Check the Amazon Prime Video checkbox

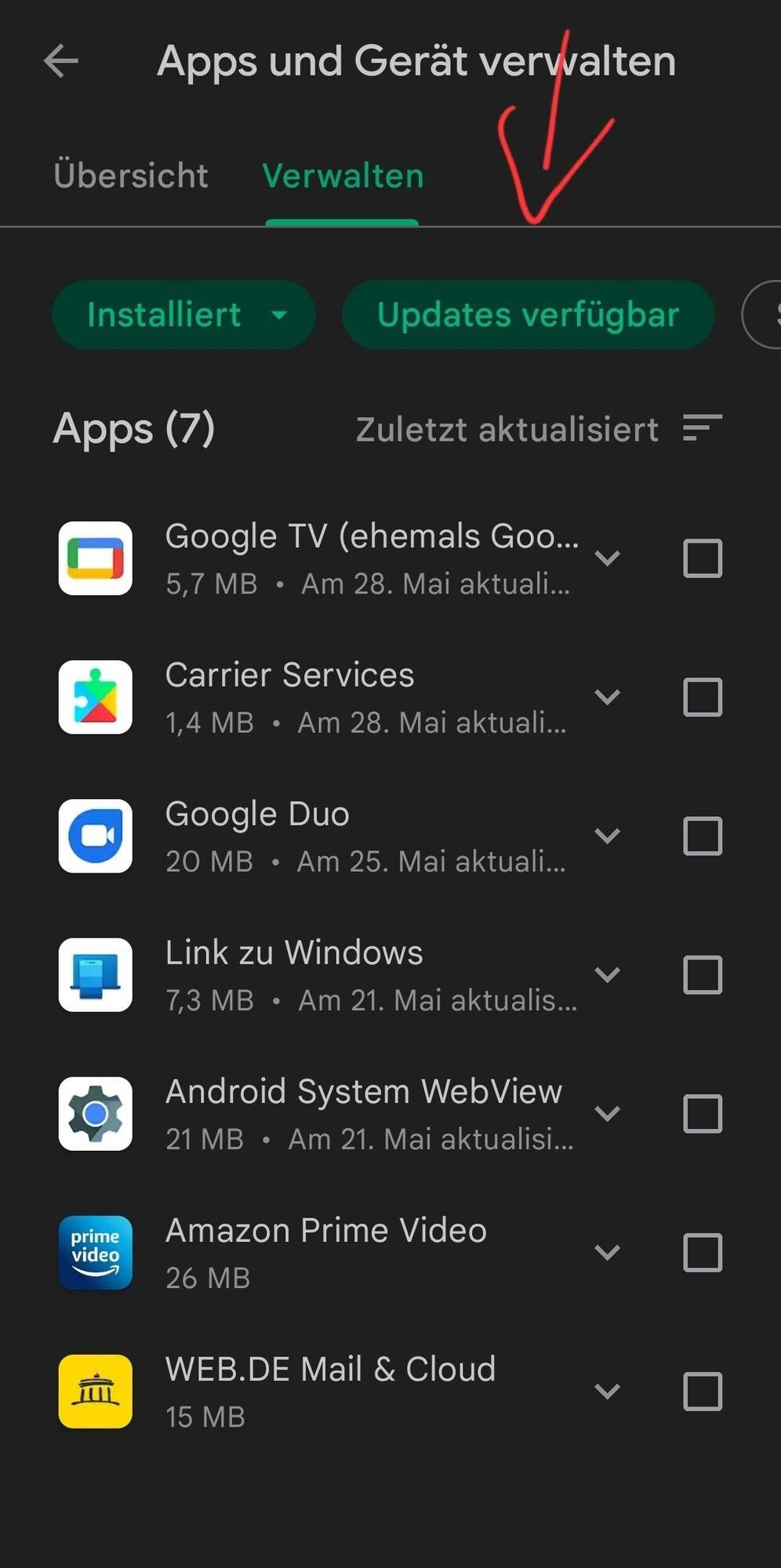click(x=703, y=1252)
